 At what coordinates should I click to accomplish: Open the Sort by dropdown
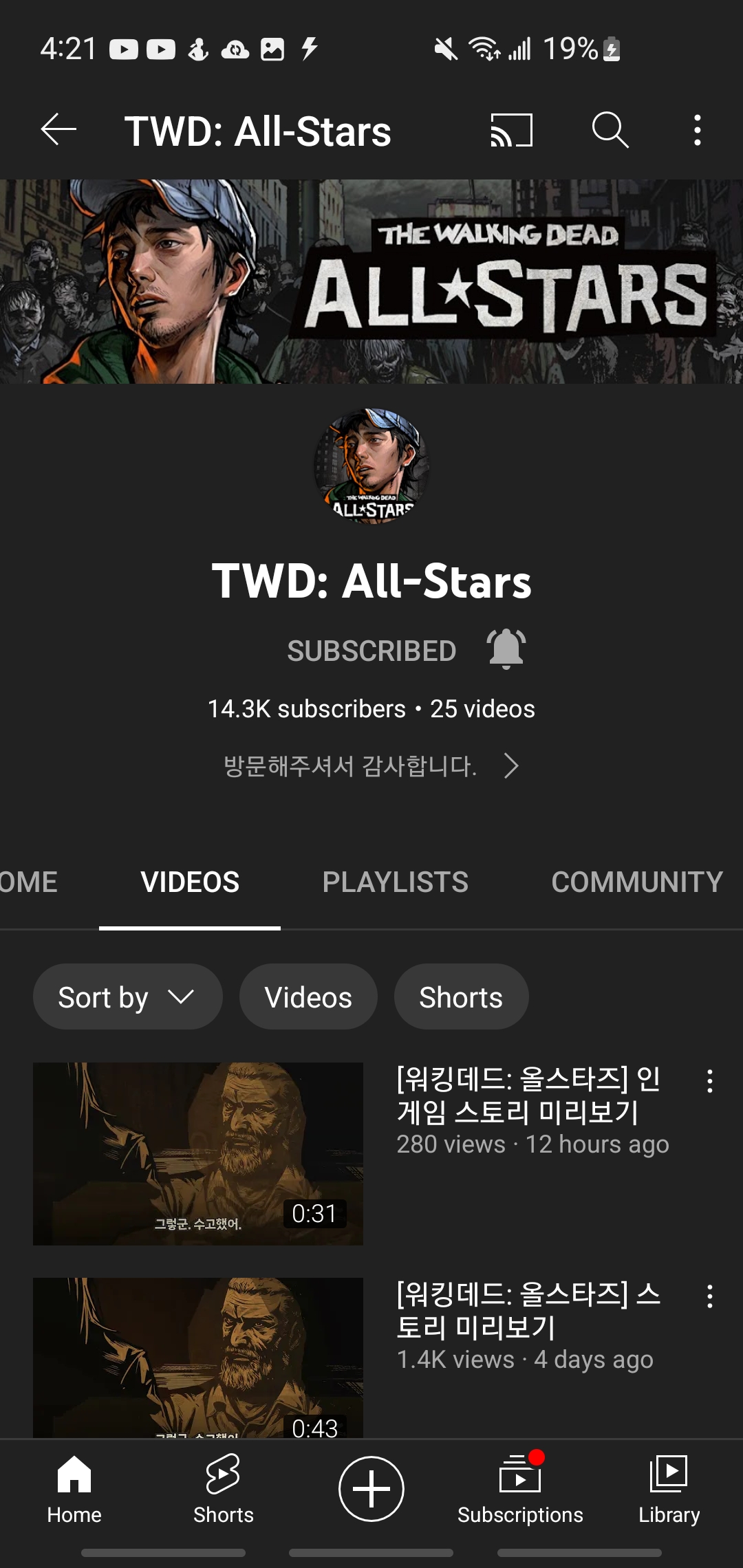[127, 997]
